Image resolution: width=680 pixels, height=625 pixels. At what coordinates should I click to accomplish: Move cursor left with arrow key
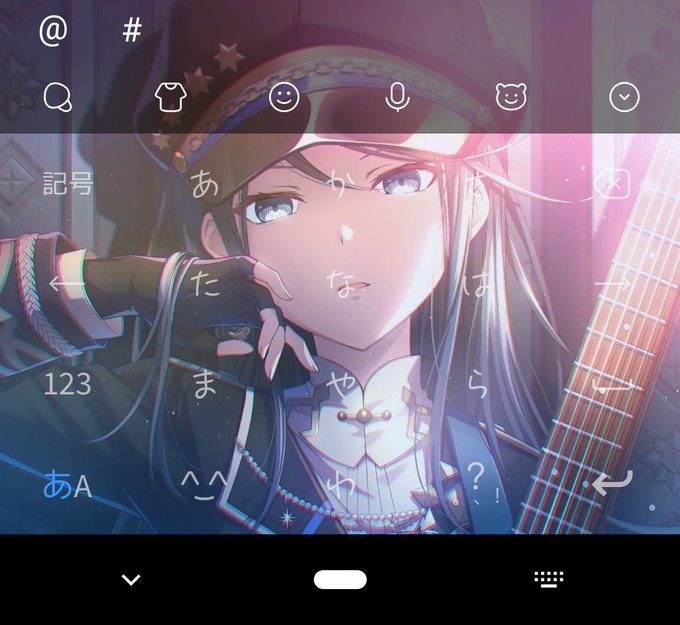(67, 284)
